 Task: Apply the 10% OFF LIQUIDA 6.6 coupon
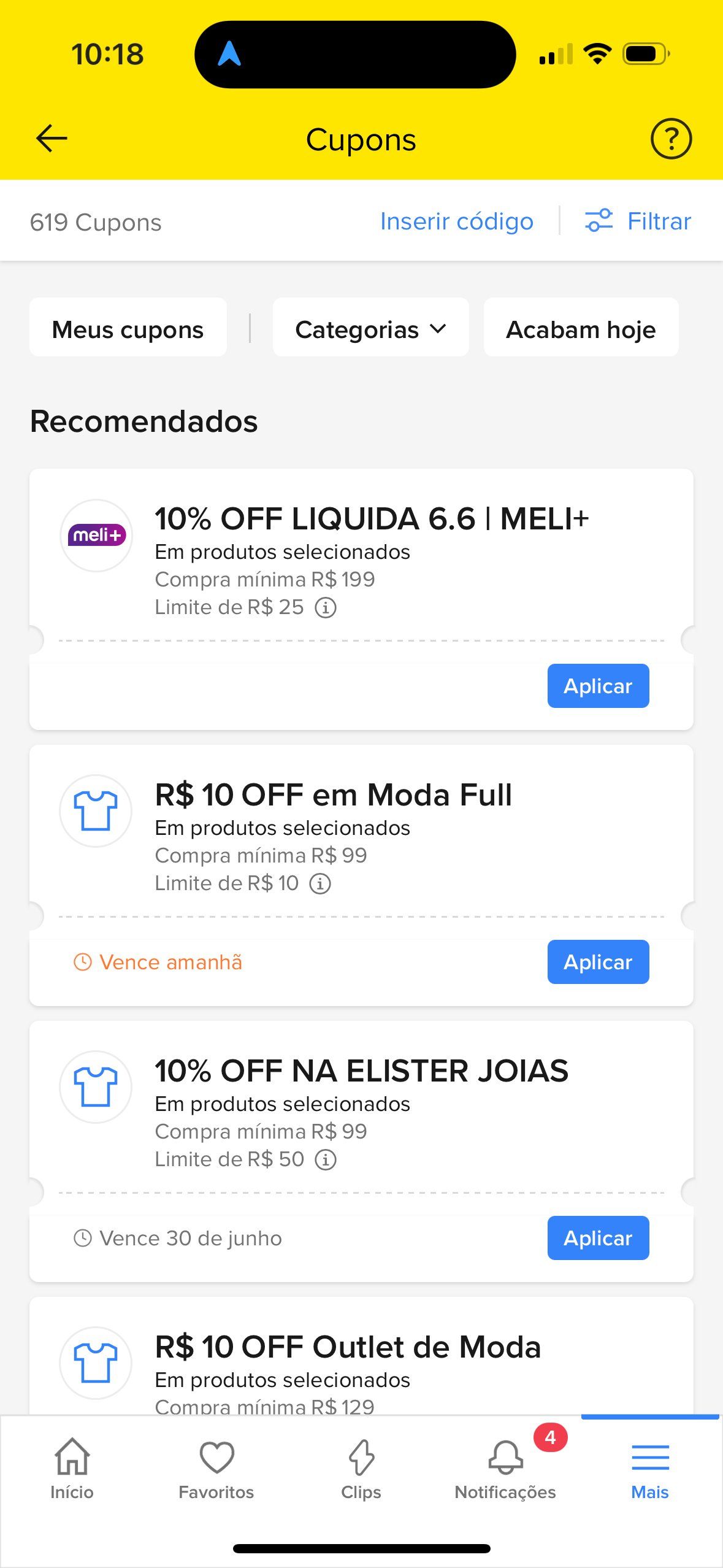[x=598, y=686]
